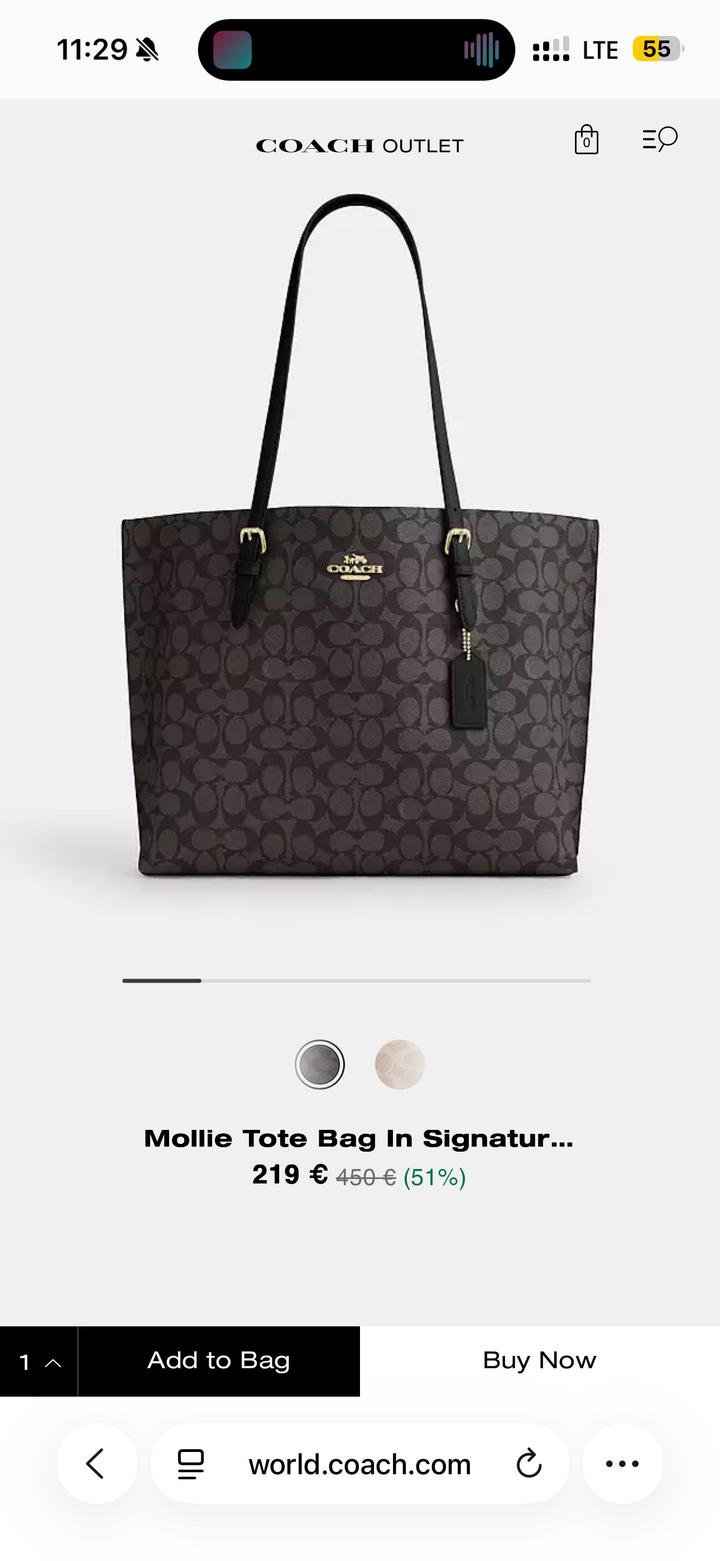Open the search menu icon
The image size is (720, 1561).
pos(659,140)
